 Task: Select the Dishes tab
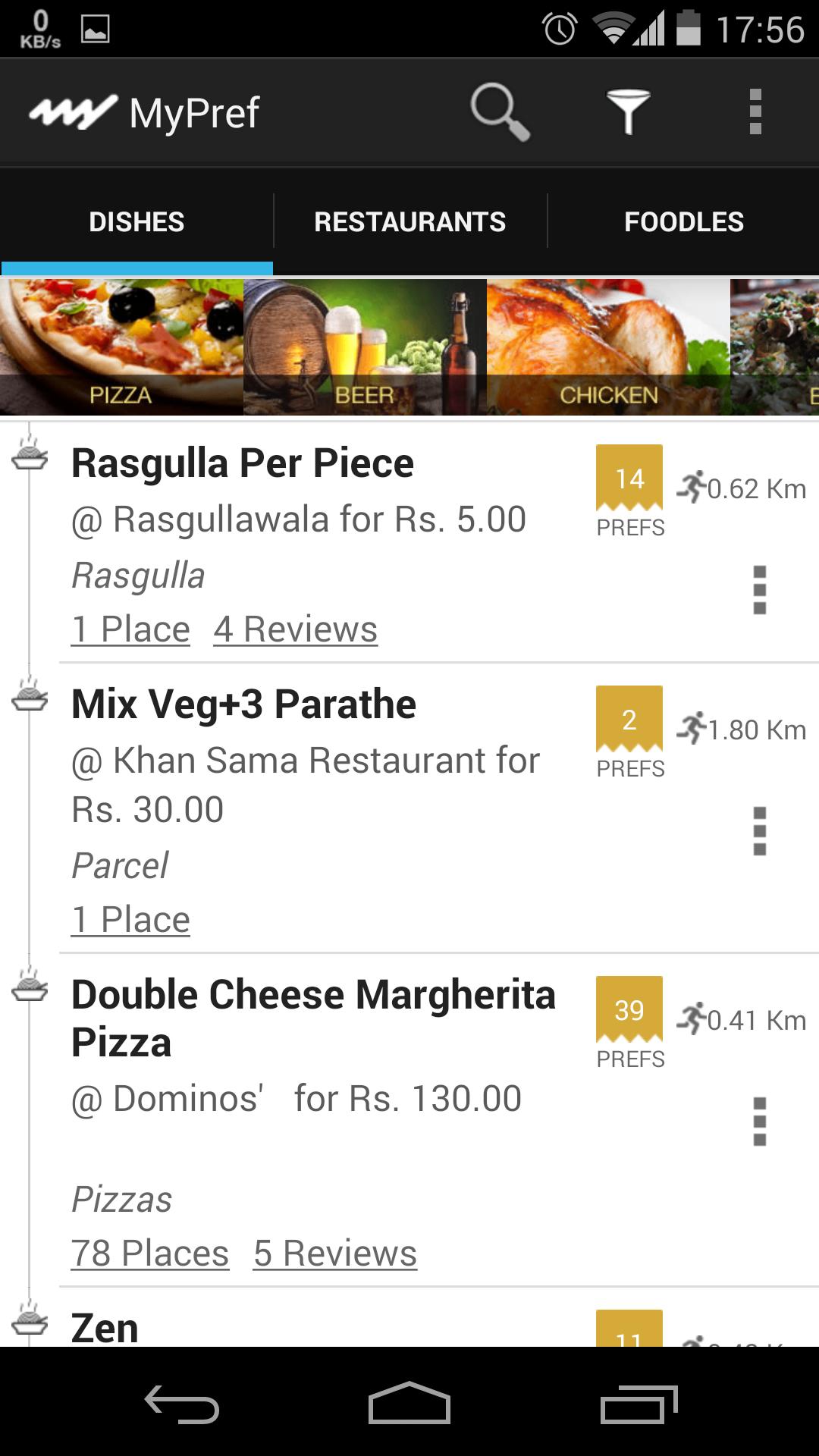point(136,222)
